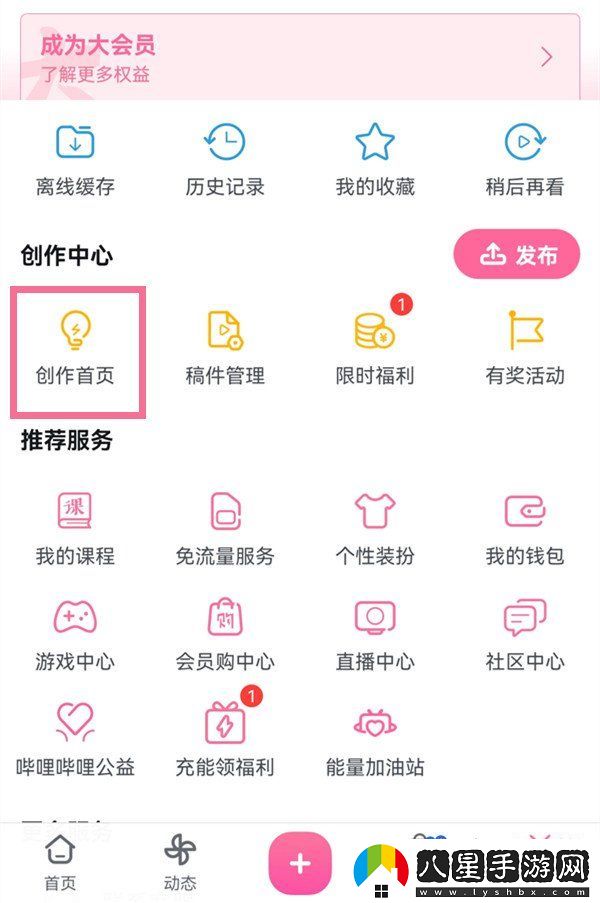Open 稍后再看 watch later list
This screenshot has height=903, width=600.
pyautogui.click(x=524, y=160)
